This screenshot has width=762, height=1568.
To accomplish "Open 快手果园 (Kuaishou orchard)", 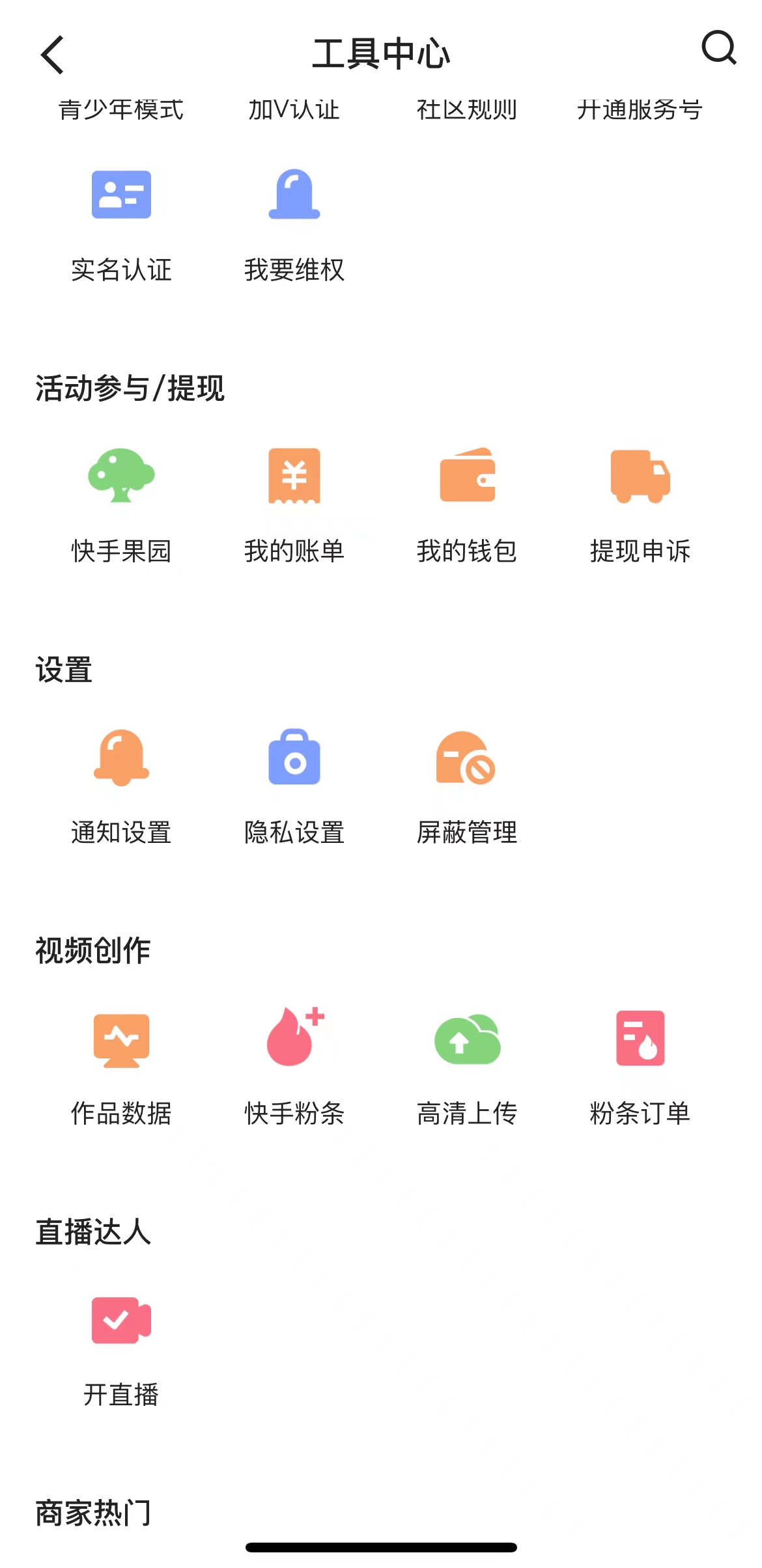I will pyautogui.click(x=120, y=504).
